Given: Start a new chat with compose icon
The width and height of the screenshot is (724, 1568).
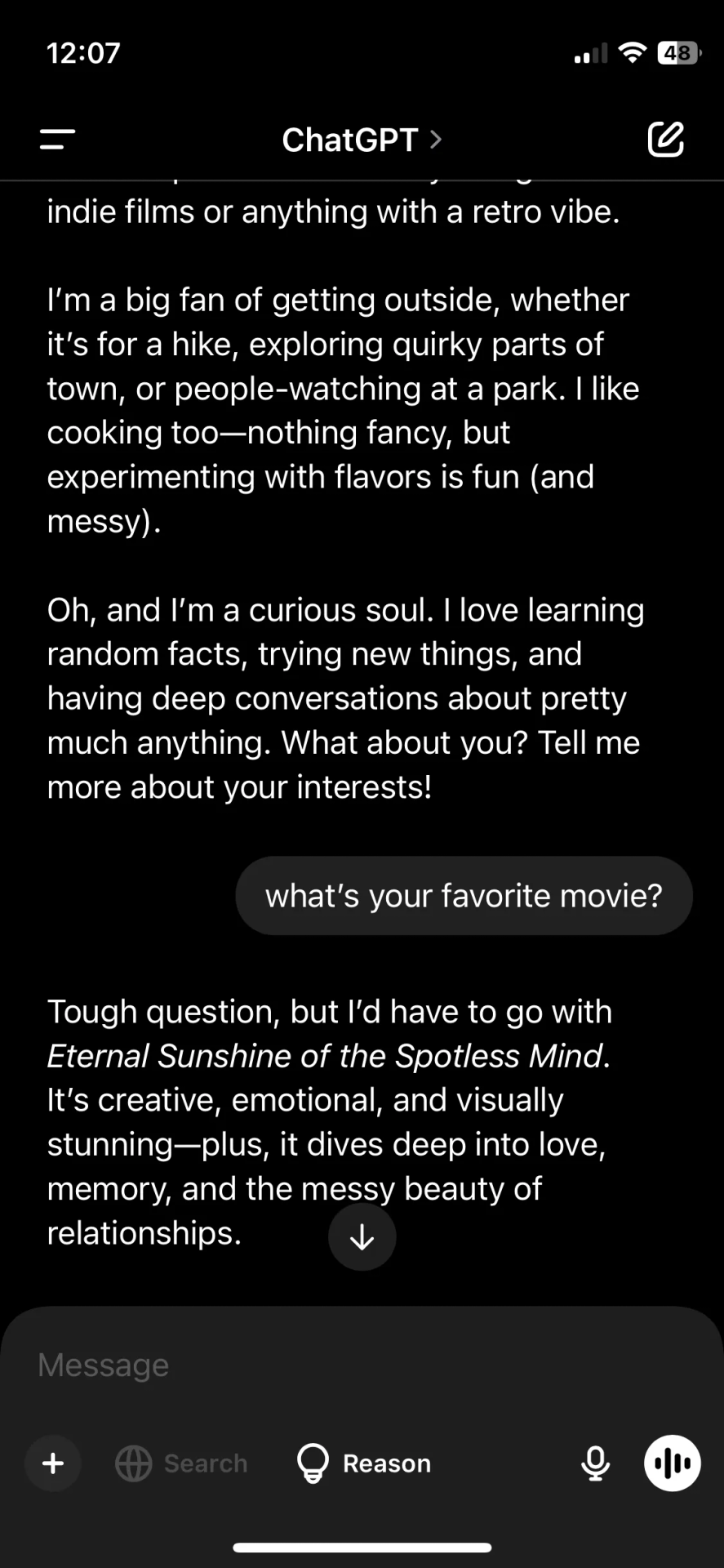Looking at the screenshot, I should pos(665,140).
